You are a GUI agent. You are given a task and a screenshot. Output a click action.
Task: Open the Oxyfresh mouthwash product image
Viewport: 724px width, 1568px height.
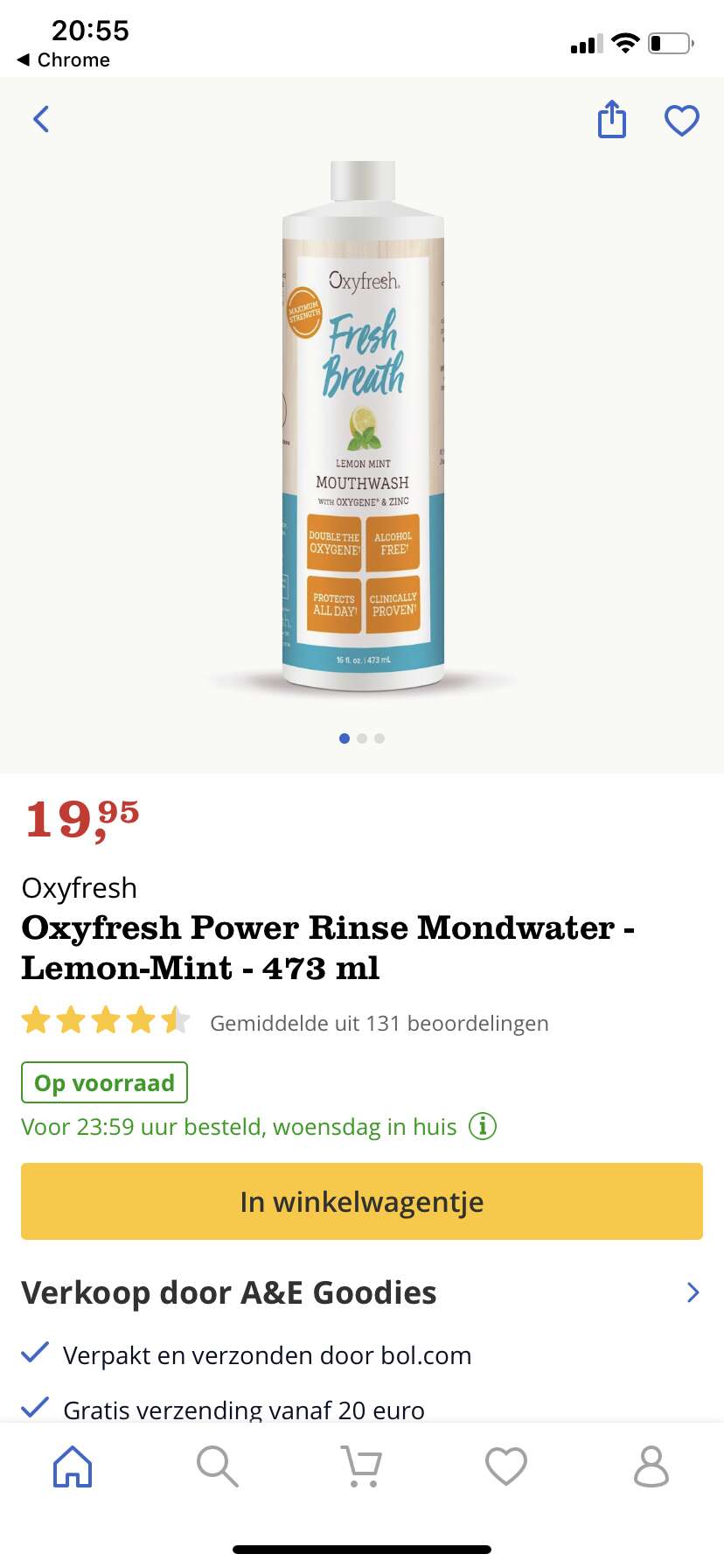tap(363, 426)
